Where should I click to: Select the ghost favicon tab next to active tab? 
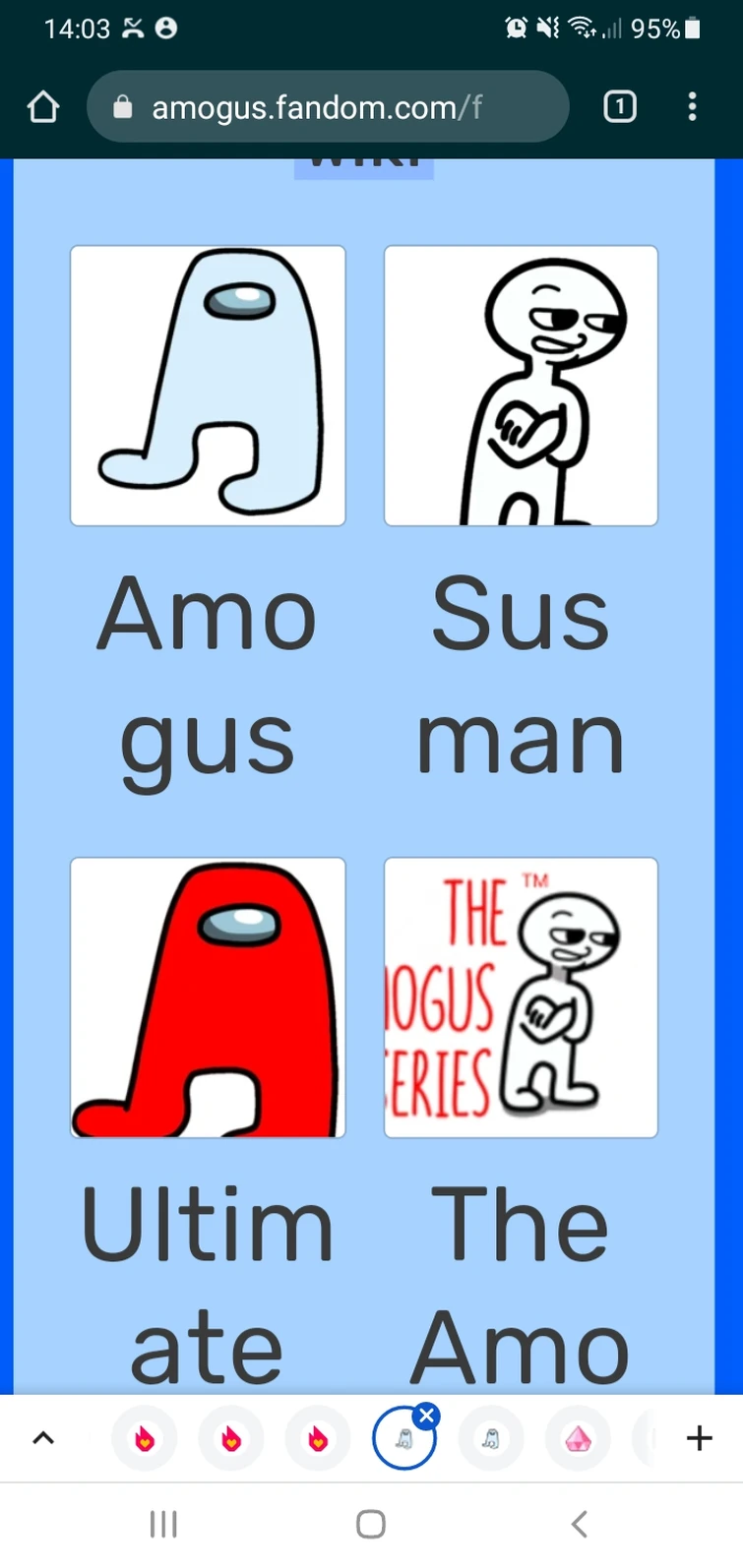coord(490,1438)
